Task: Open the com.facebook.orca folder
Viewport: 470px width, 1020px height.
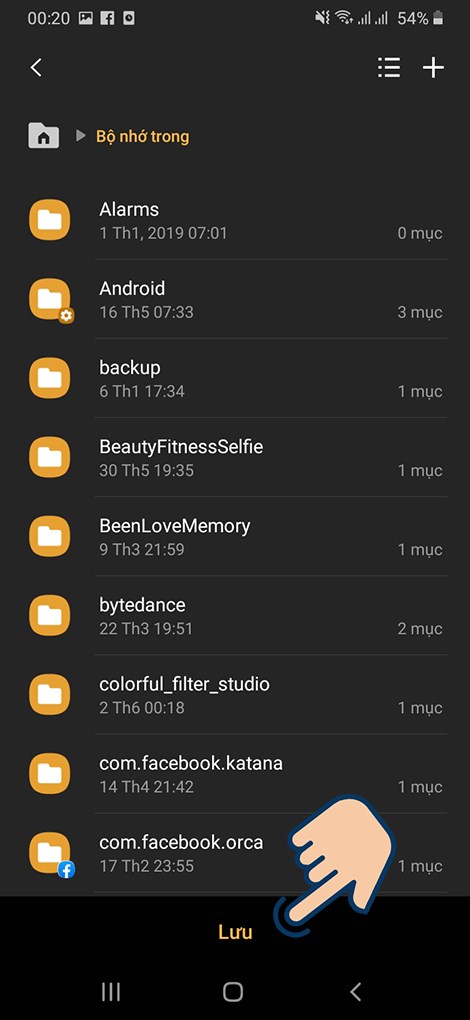Action: (x=235, y=853)
